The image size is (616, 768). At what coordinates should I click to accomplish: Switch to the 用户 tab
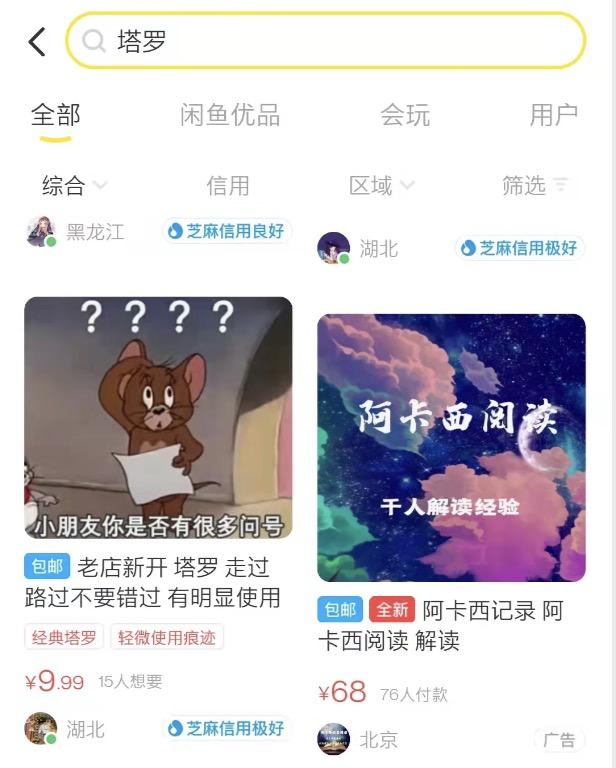(x=553, y=115)
